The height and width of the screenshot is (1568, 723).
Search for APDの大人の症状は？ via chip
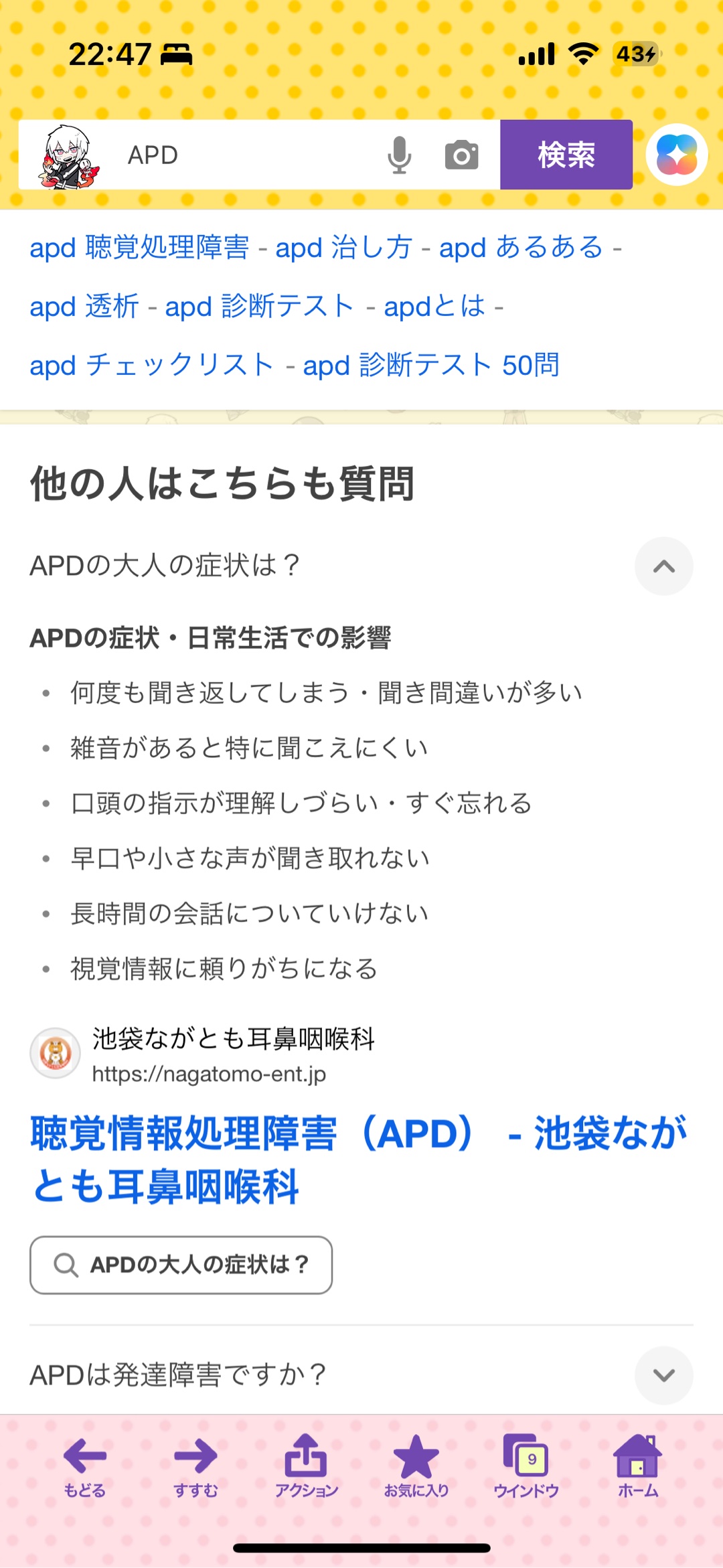[181, 1265]
